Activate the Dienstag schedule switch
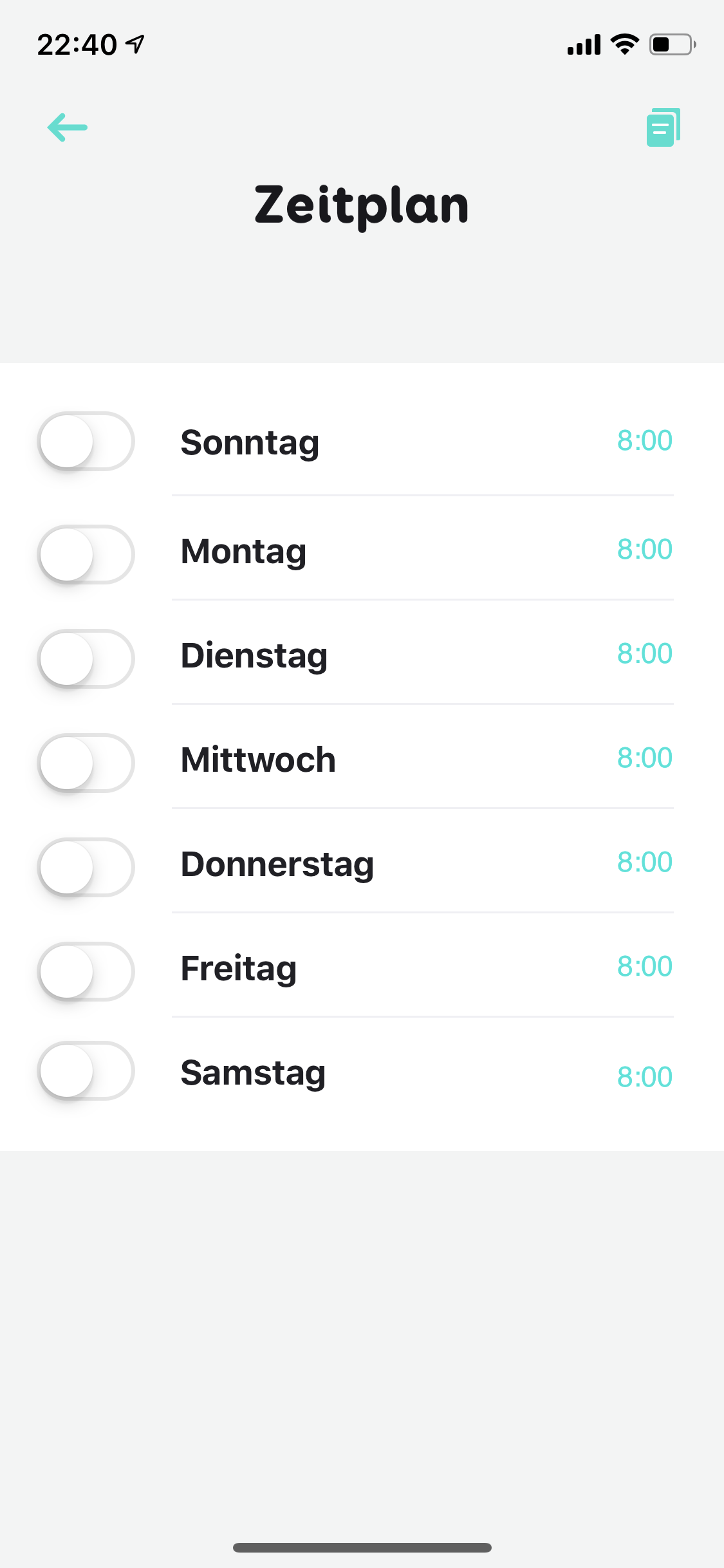The width and height of the screenshot is (724, 1568). click(x=86, y=659)
